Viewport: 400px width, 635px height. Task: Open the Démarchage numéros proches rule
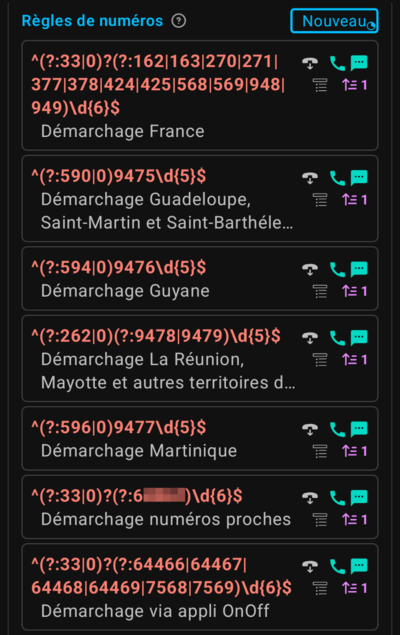[x=200, y=507]
